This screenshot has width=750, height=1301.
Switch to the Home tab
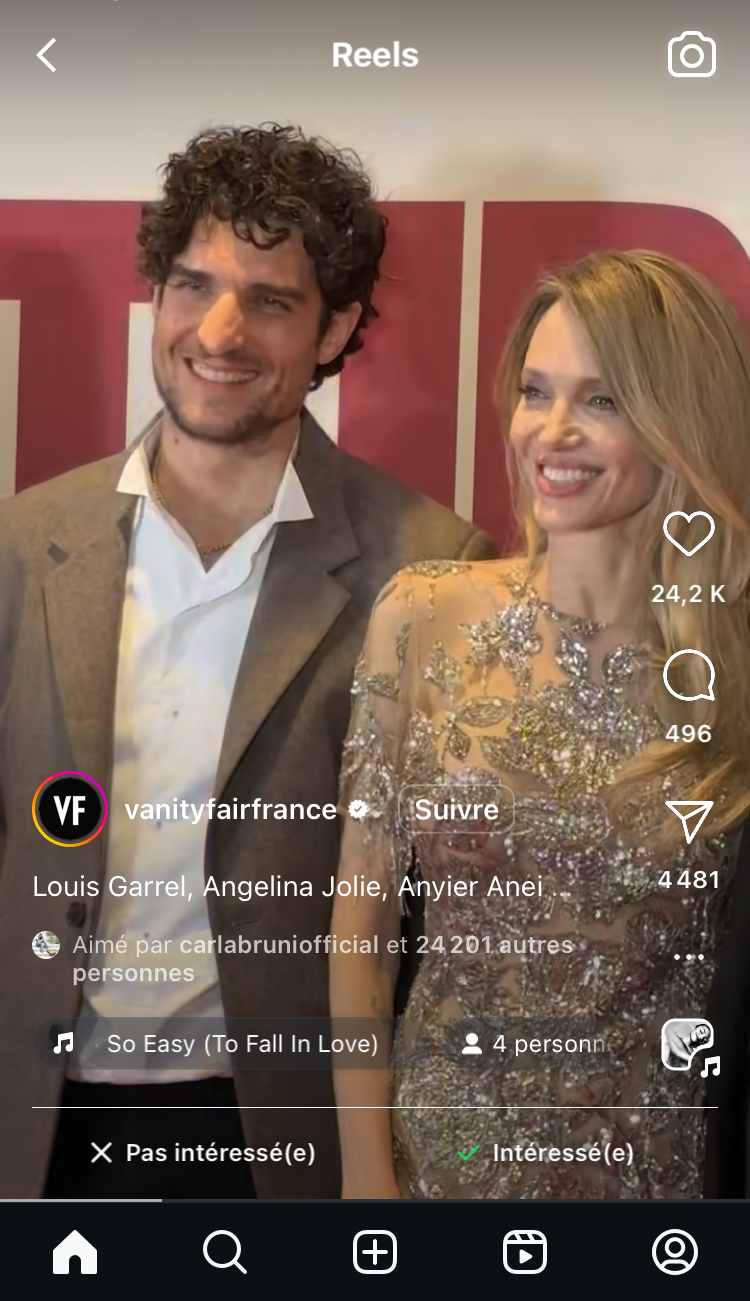coord(75,1252)
